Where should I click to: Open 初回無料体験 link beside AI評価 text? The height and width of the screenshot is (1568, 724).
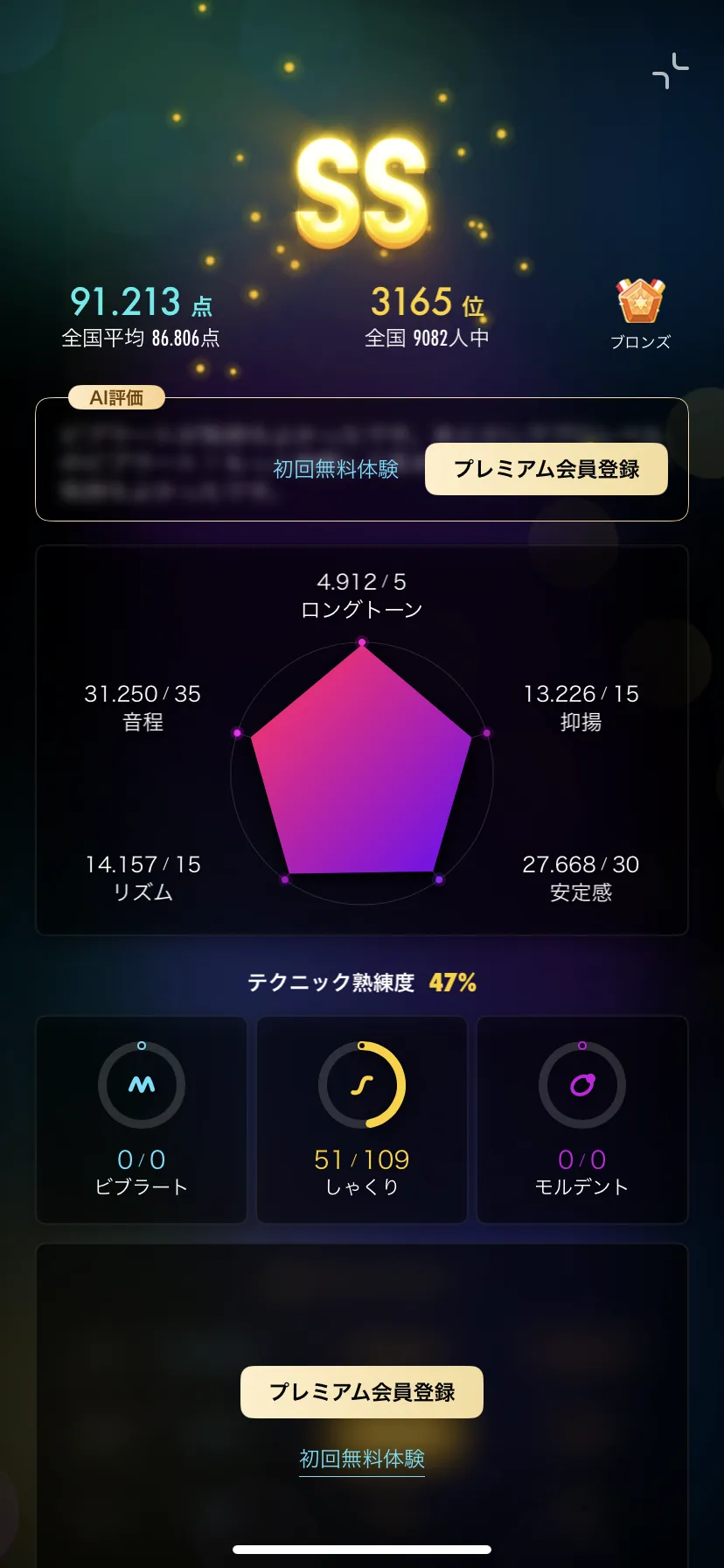coord(336,469)
